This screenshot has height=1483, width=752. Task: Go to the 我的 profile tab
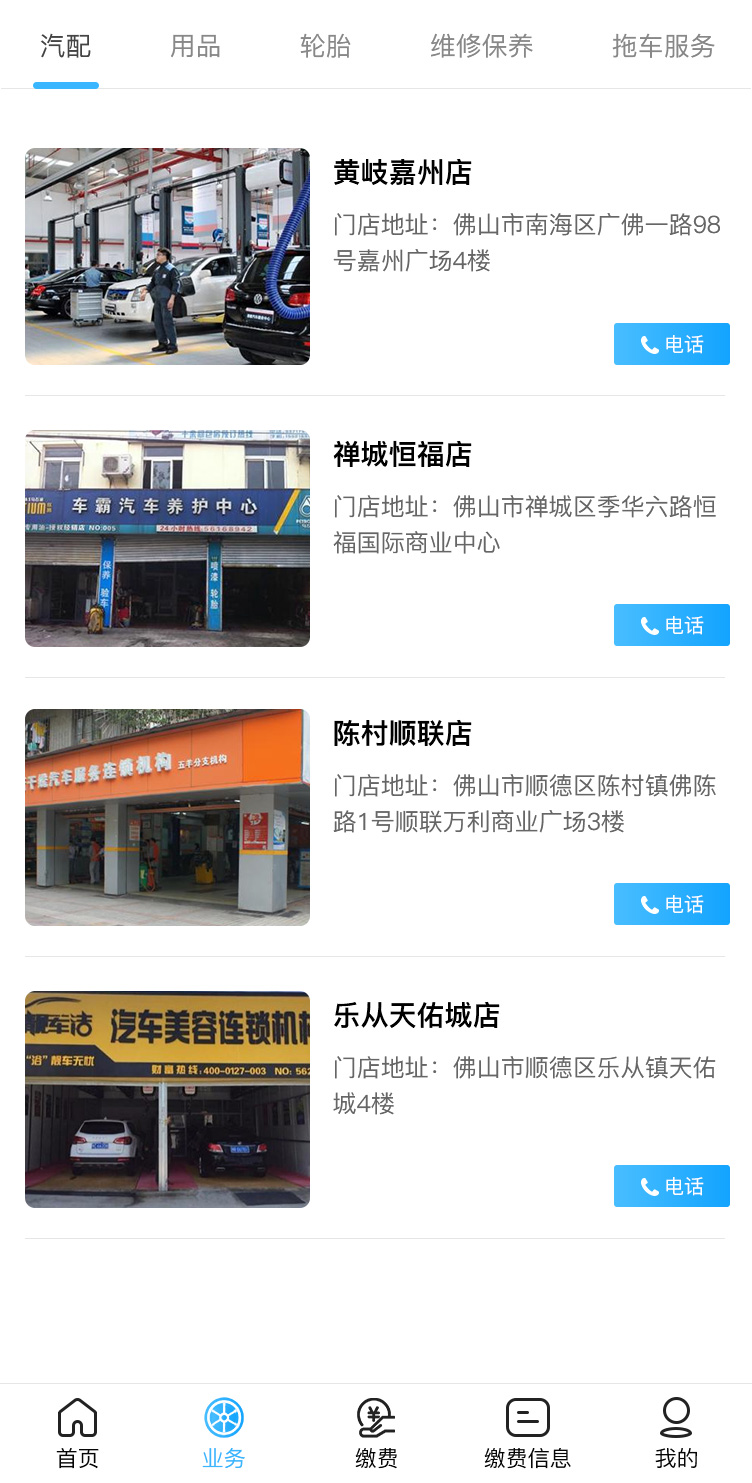coord(676,1433)
